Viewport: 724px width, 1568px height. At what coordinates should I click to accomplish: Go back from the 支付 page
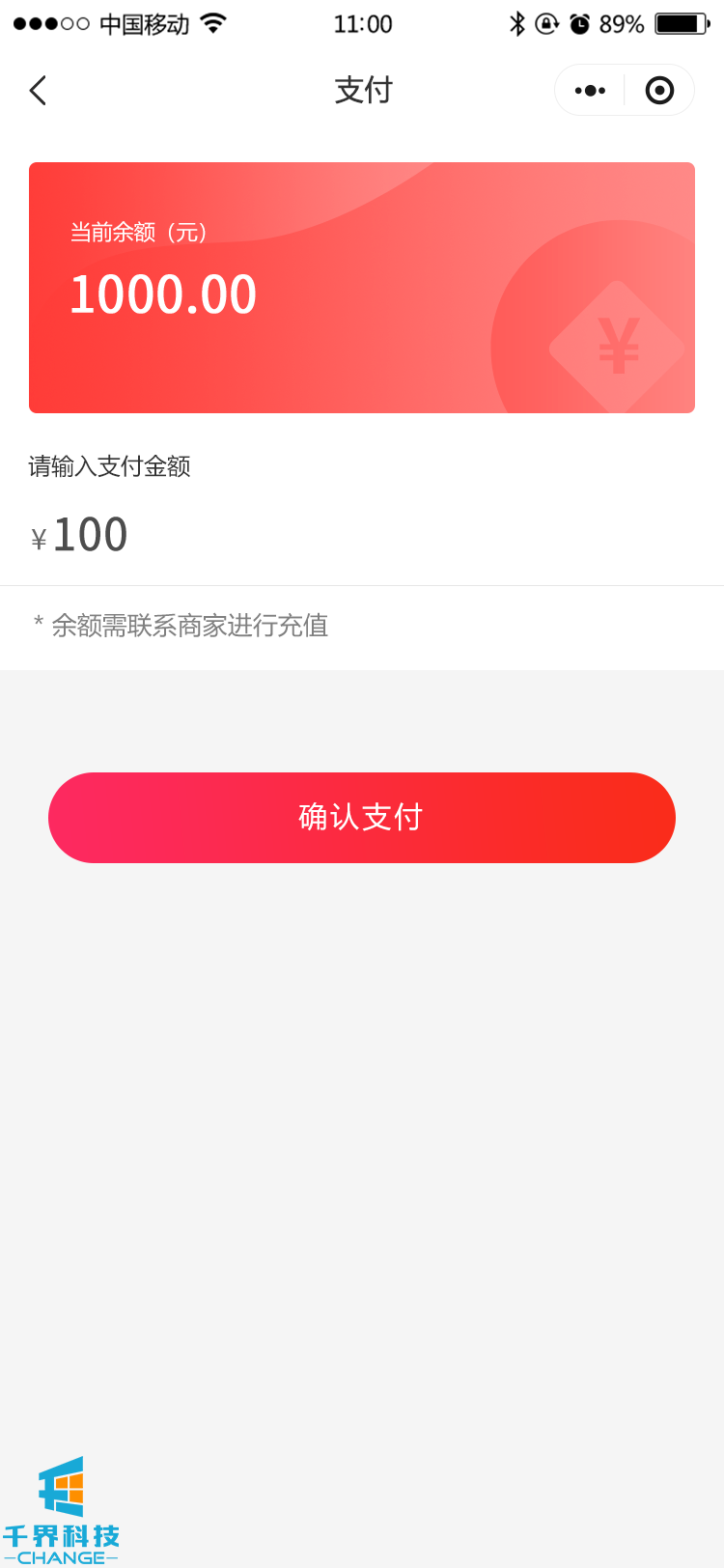39,91
